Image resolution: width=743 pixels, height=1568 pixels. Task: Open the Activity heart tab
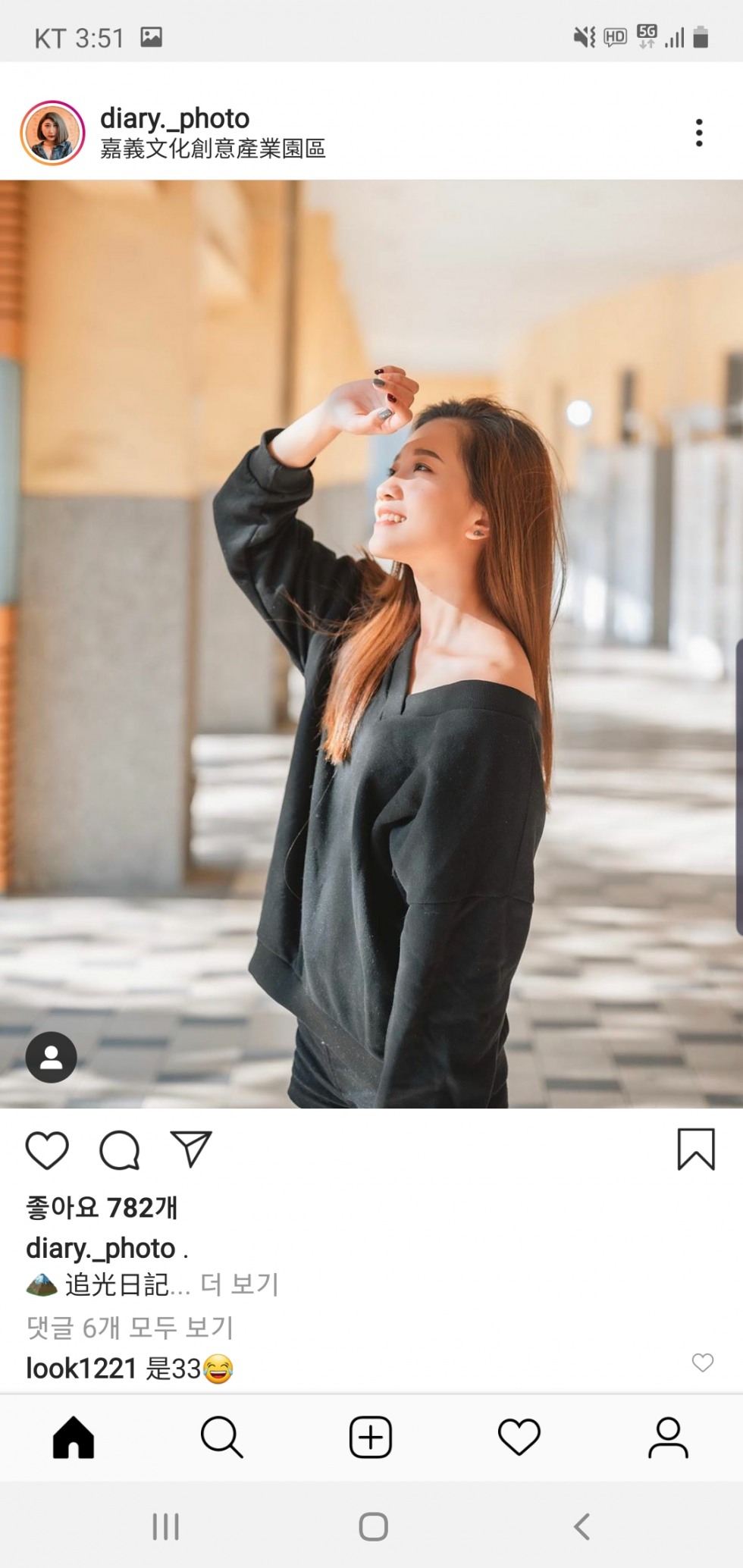519,1438
